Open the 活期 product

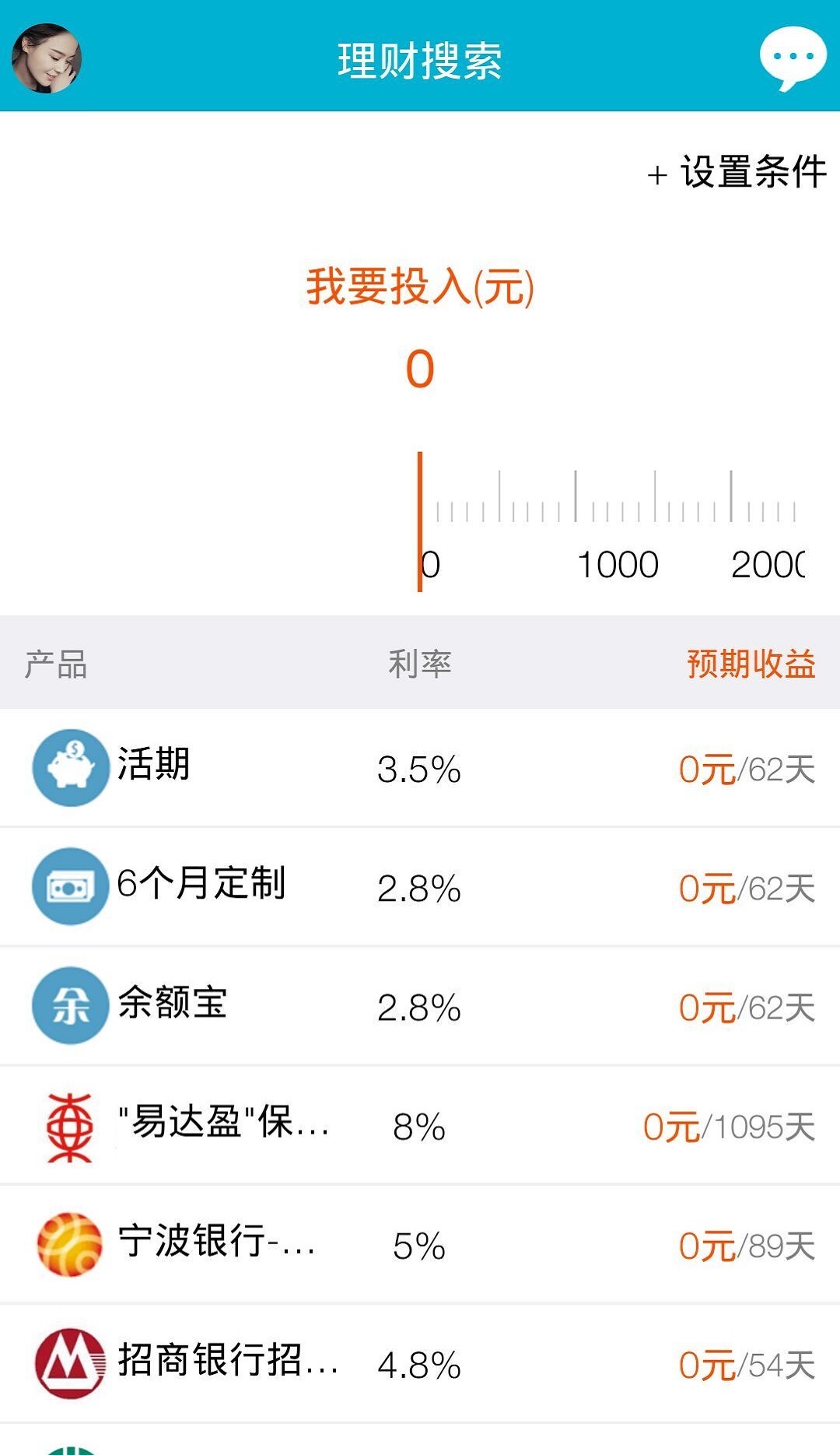point(420,768)
